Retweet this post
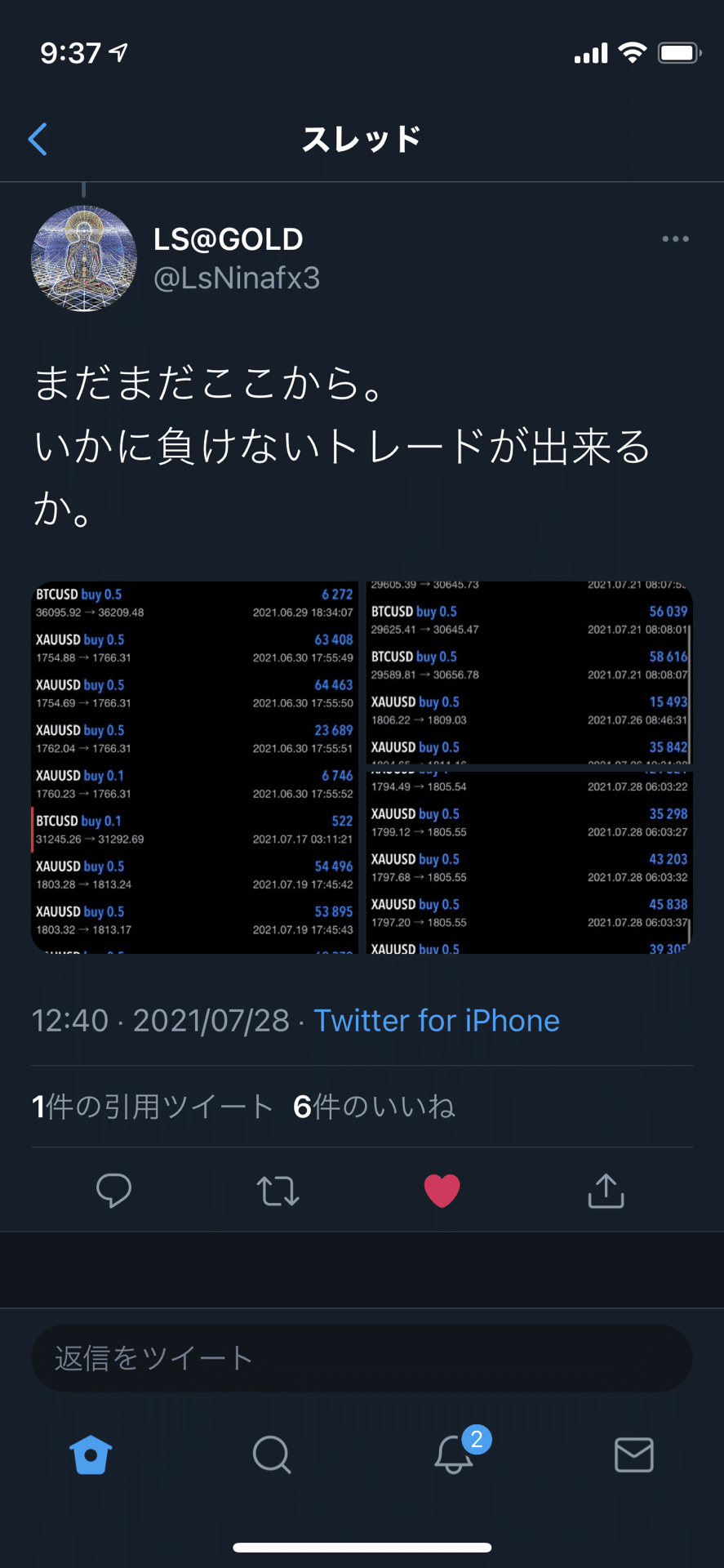Image resolution: width=724 pixels, height=1568 pixels. 278,1191
